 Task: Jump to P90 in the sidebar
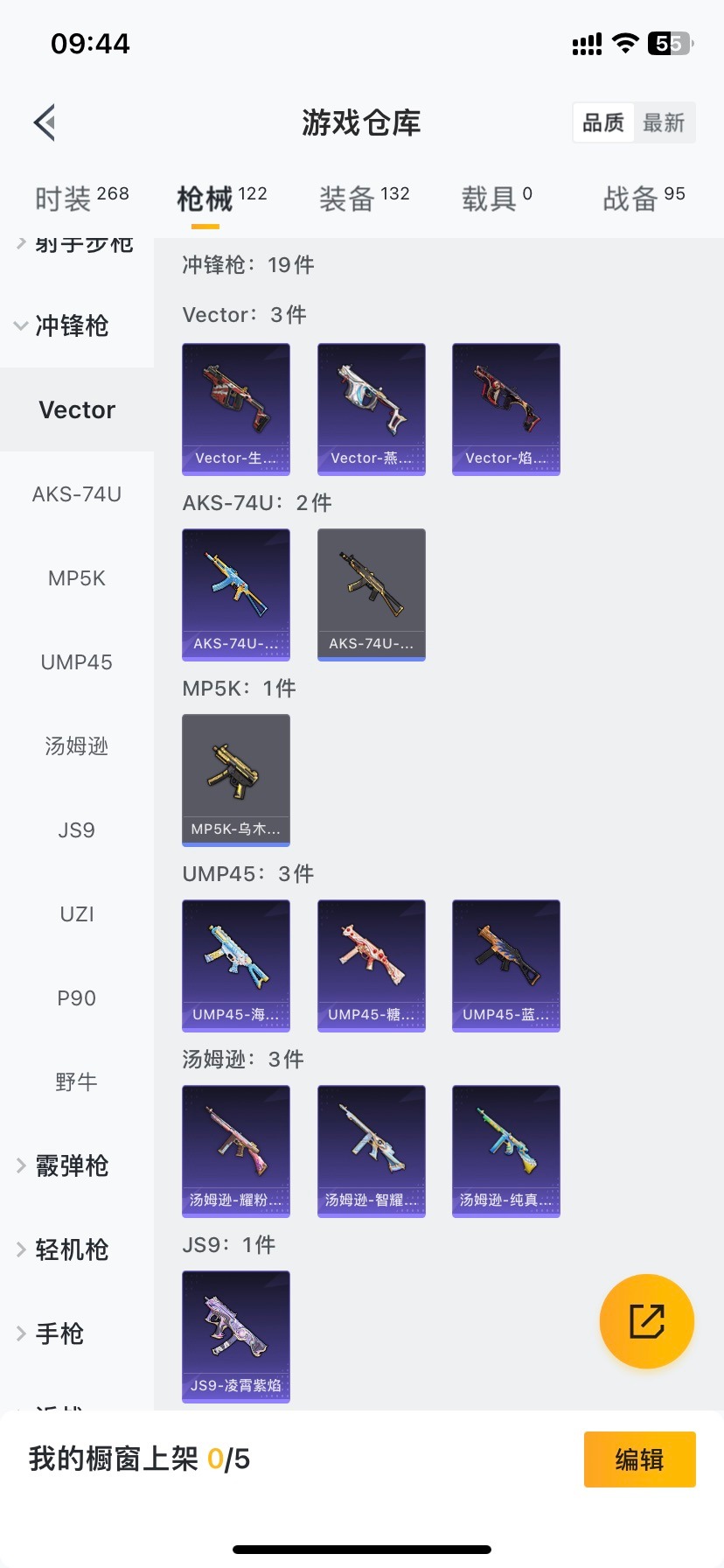[77, 998]
